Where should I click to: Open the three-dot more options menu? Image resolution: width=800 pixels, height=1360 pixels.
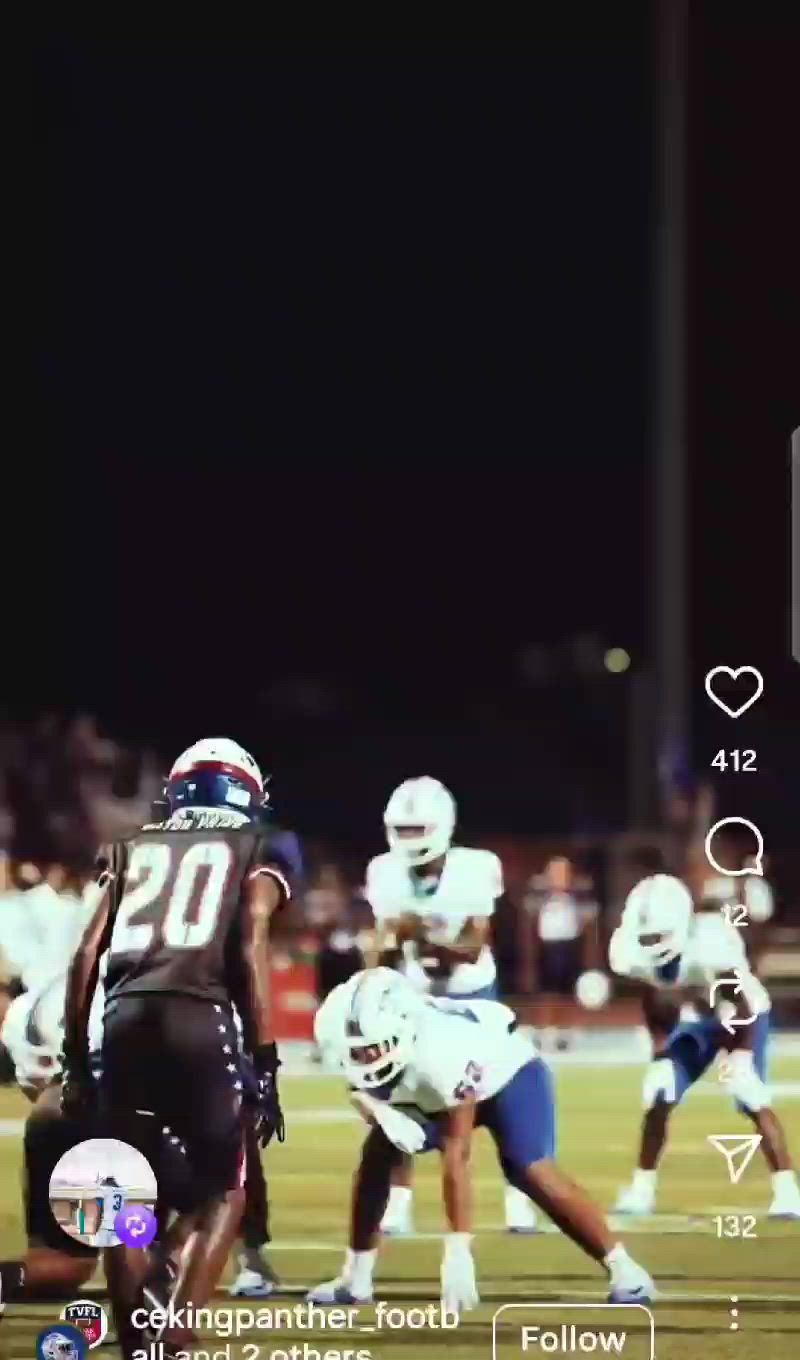734,1313
